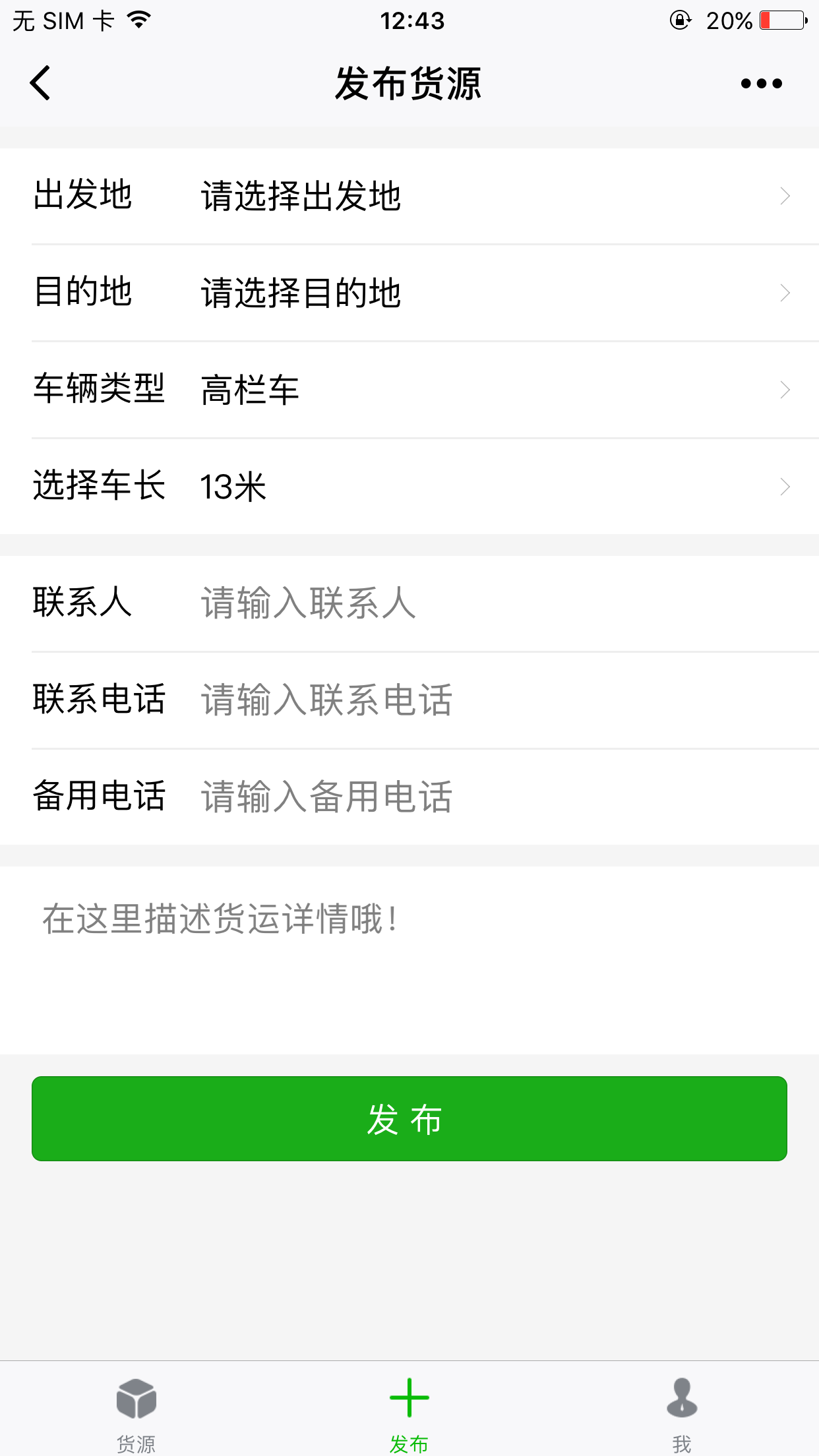The height and width of the screenshot is (1456, 819).
Task: Tap the 联系电话 phone field
Action: pos(462,700)
